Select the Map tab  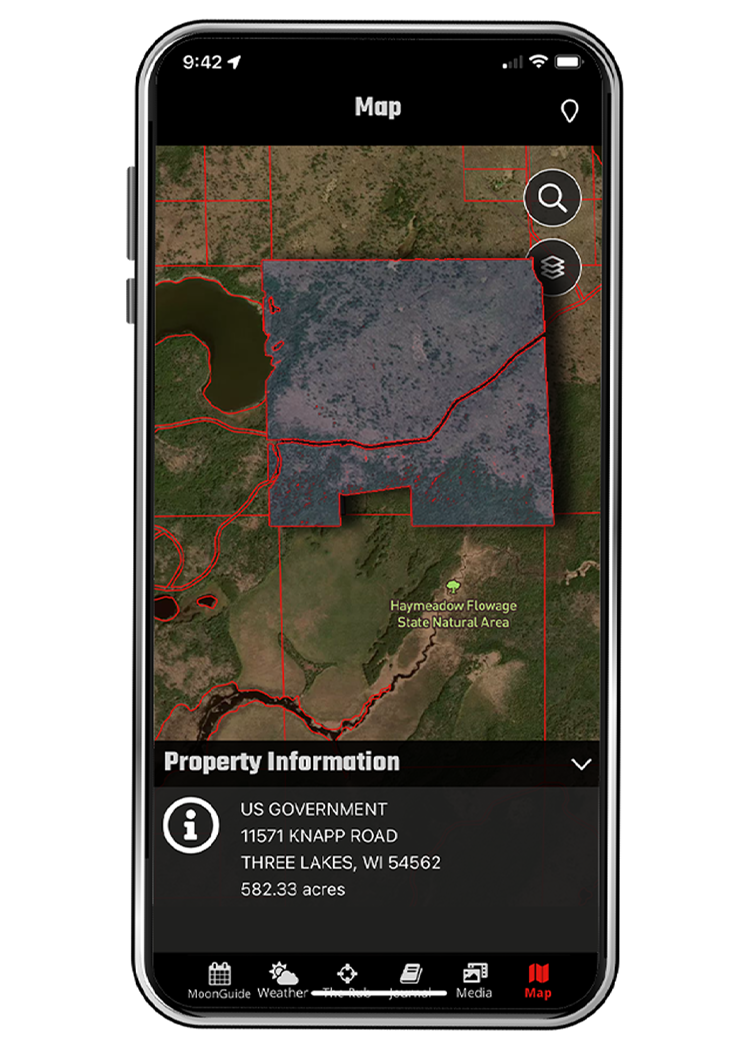pos(538,980)
